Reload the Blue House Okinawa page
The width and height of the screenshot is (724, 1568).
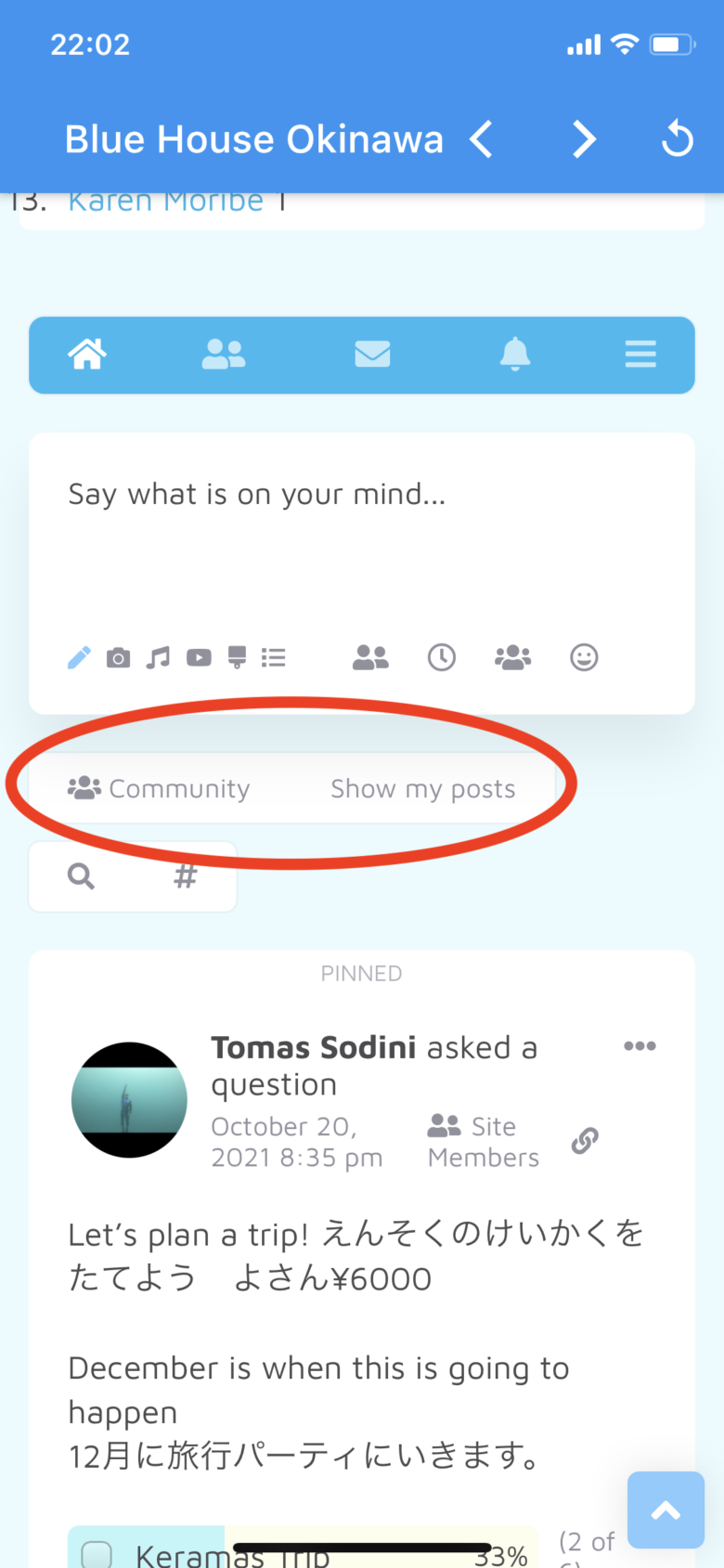[x=677, y=140]
